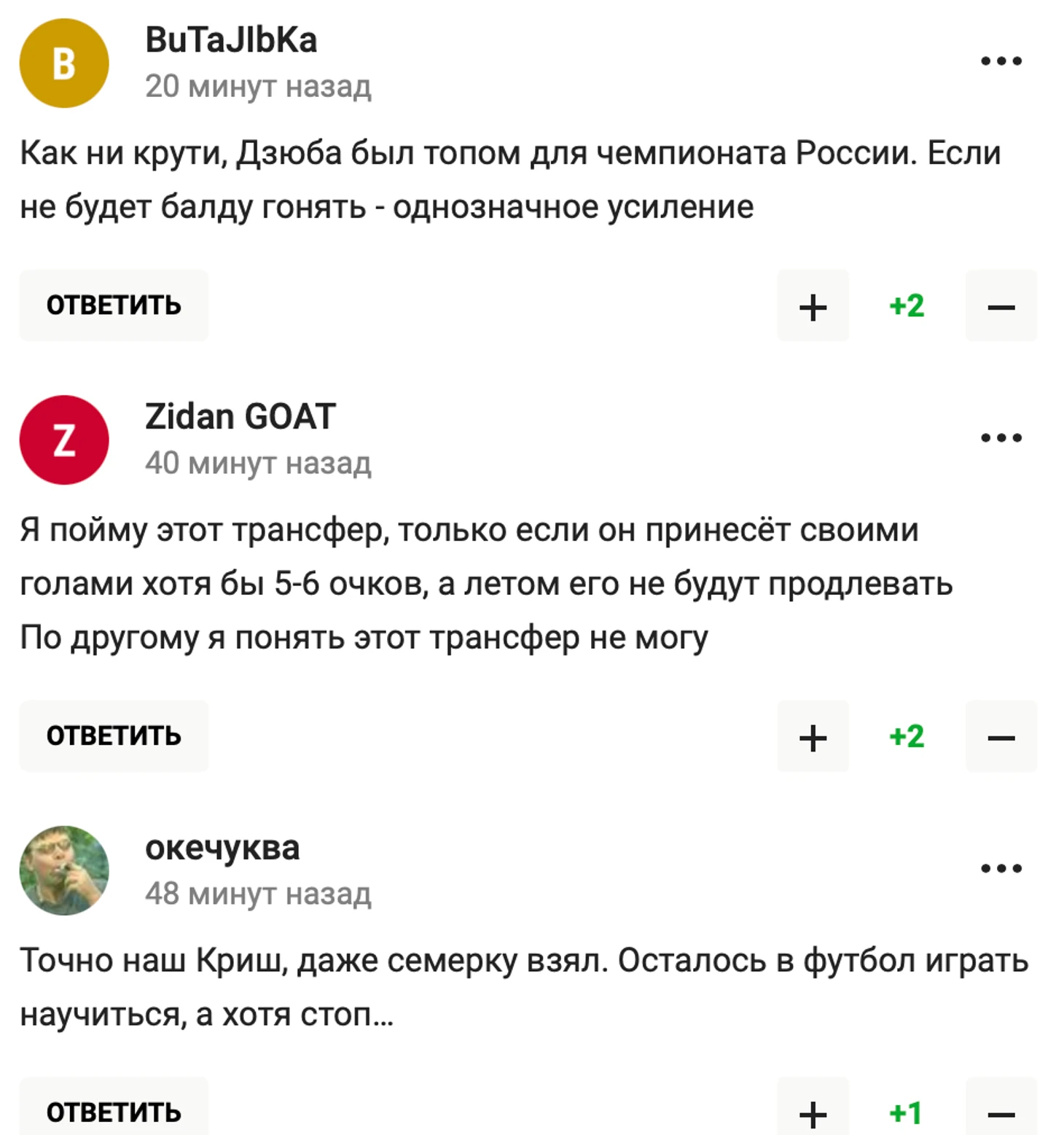
Task: Open BuTaJIbKa's profile avatar
Action: point(64,63)
